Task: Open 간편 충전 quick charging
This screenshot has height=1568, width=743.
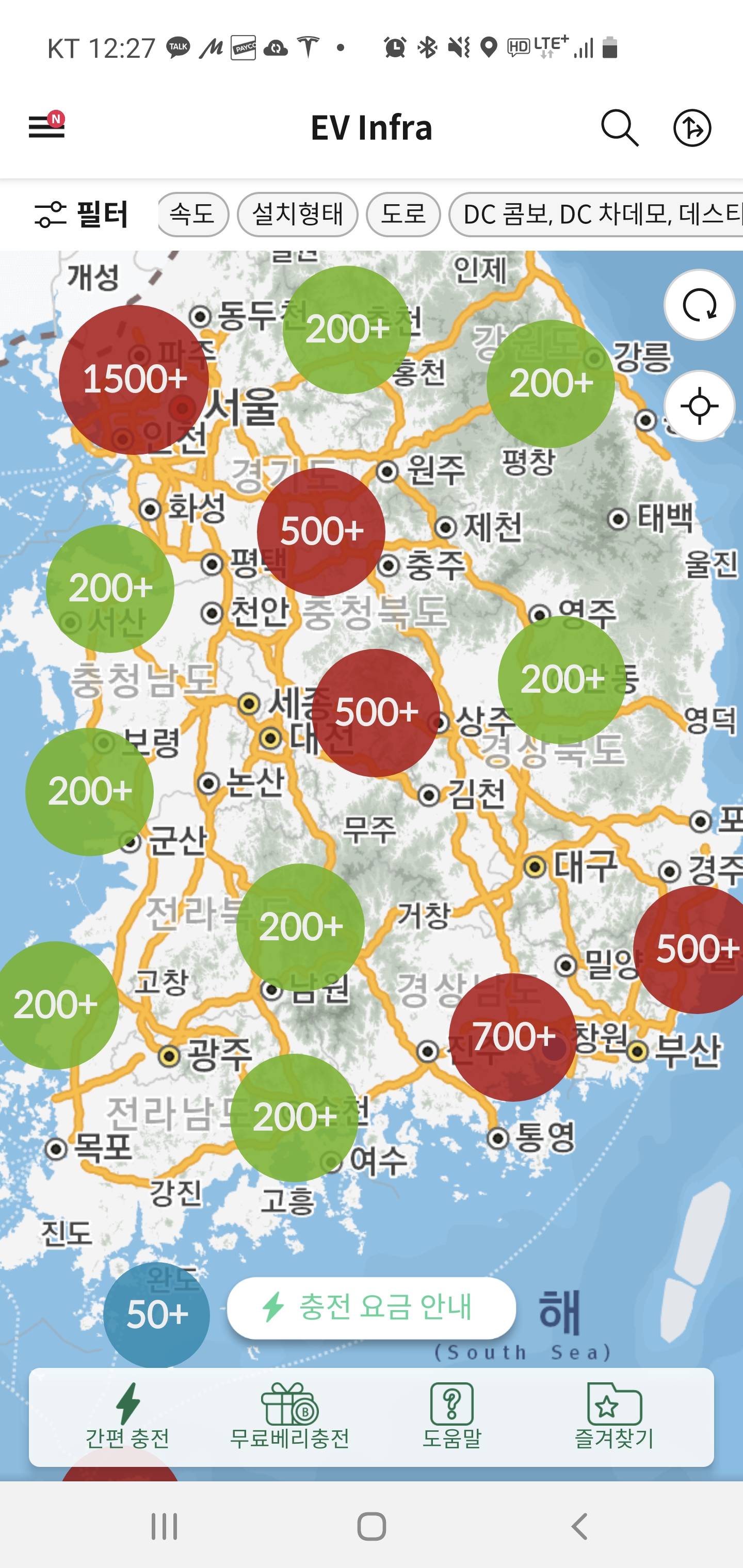Action: (x=127, y=1418)
